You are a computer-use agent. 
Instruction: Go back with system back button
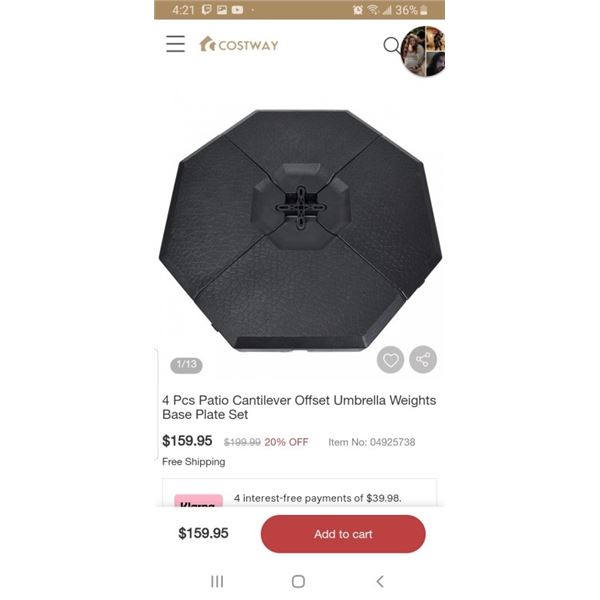coord(380,581)
